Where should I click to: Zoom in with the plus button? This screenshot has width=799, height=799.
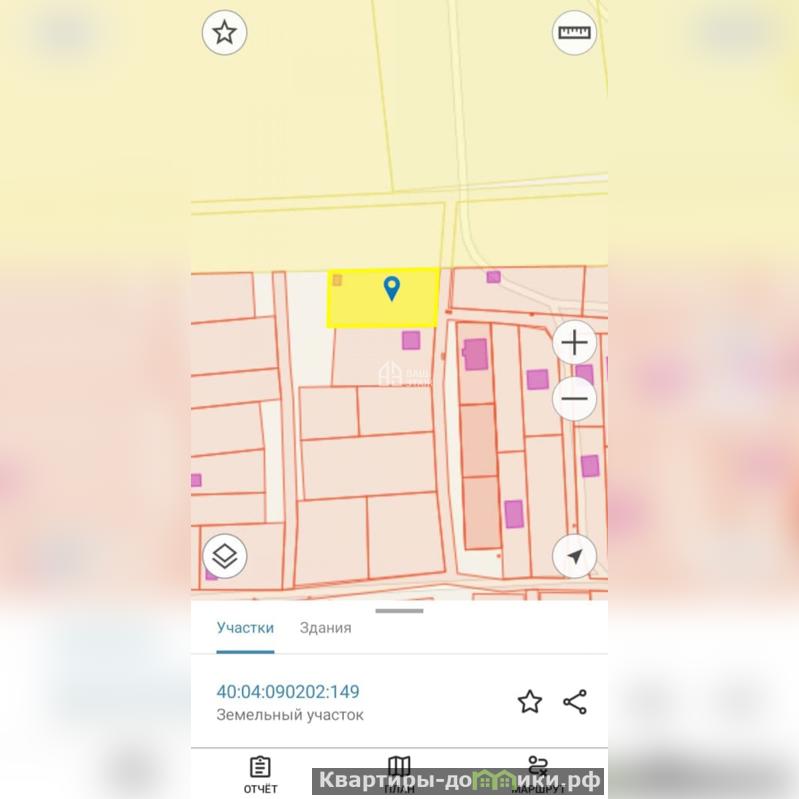(x=574, y=344)
